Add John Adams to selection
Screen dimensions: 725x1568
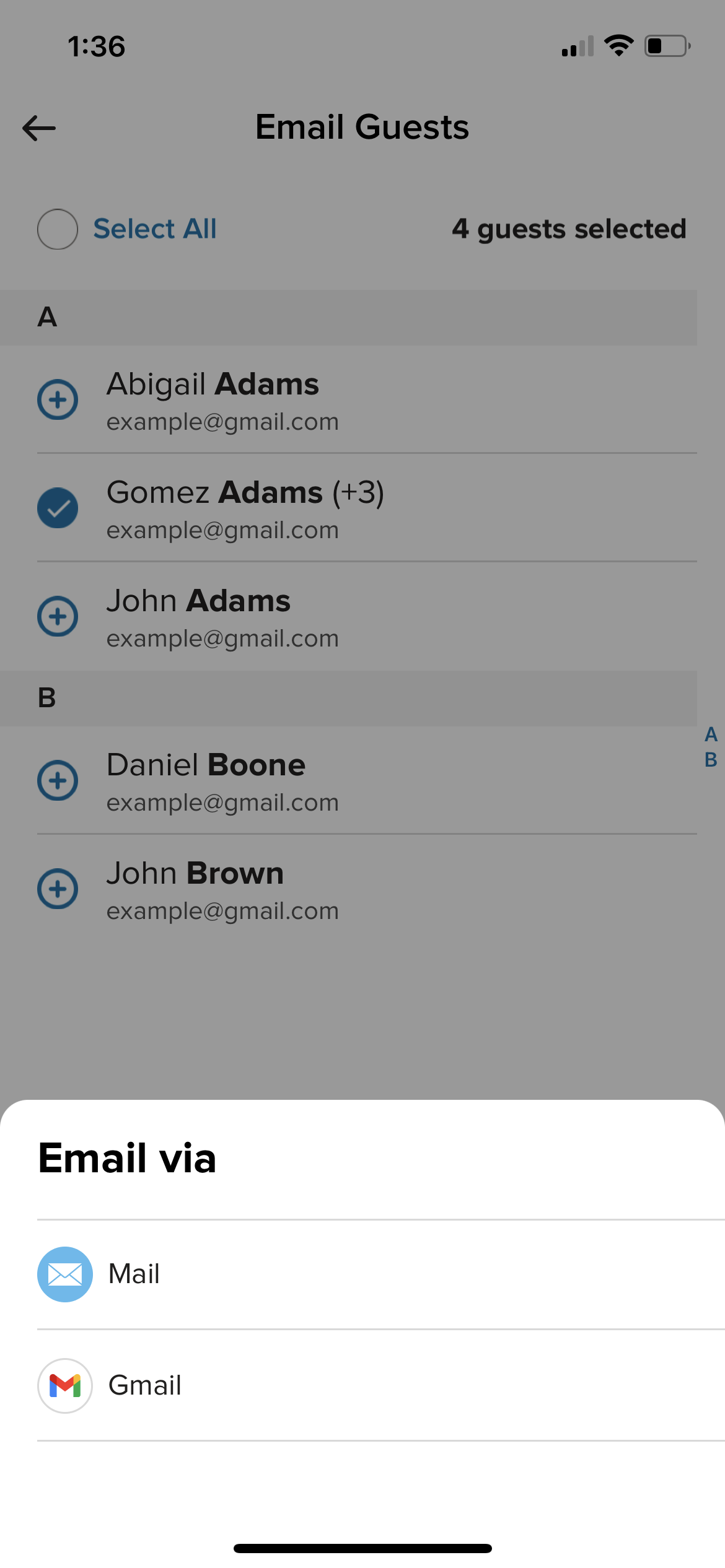(58, 616)
